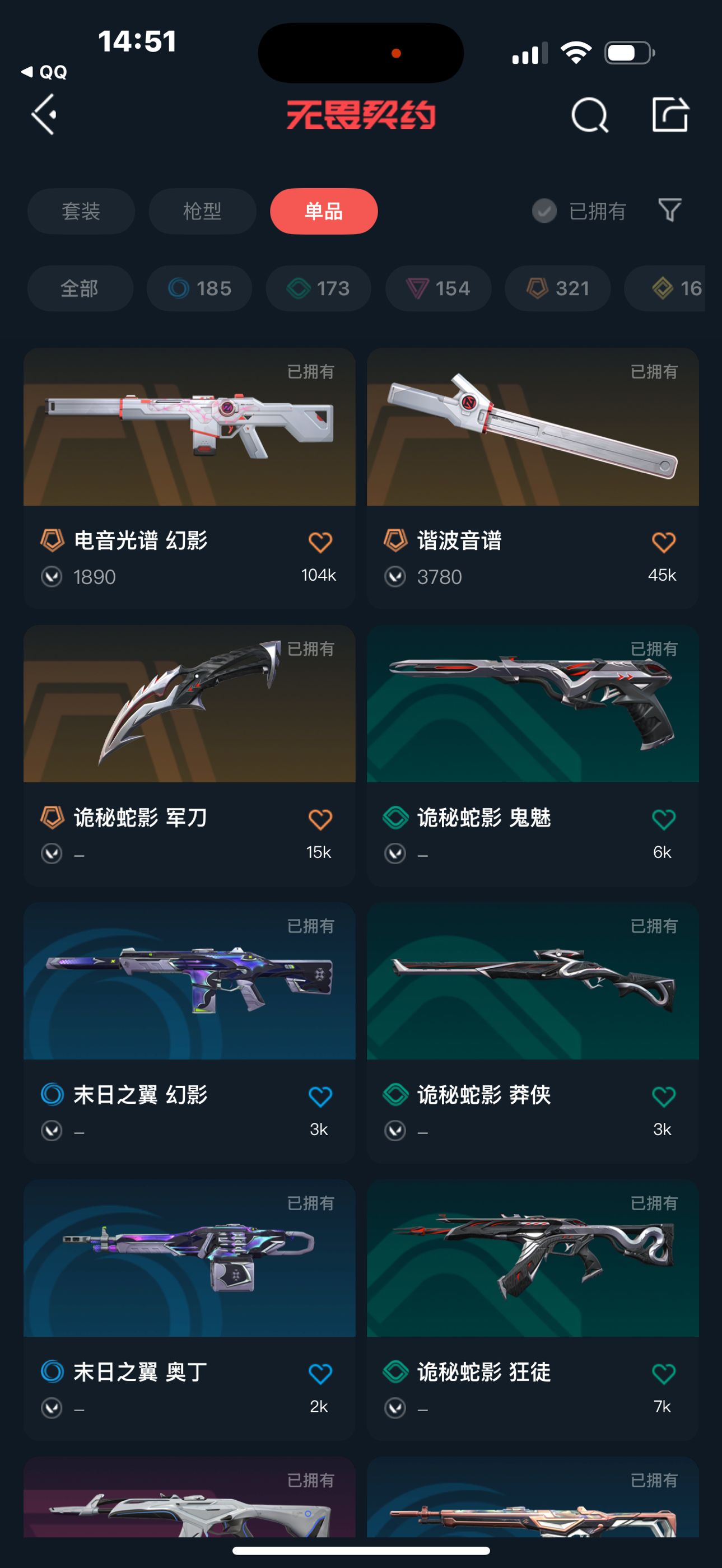The image size is (722, 1568).
Task: Like the 诡秘蛇影 狂徒 skin
Action: 664,1373
